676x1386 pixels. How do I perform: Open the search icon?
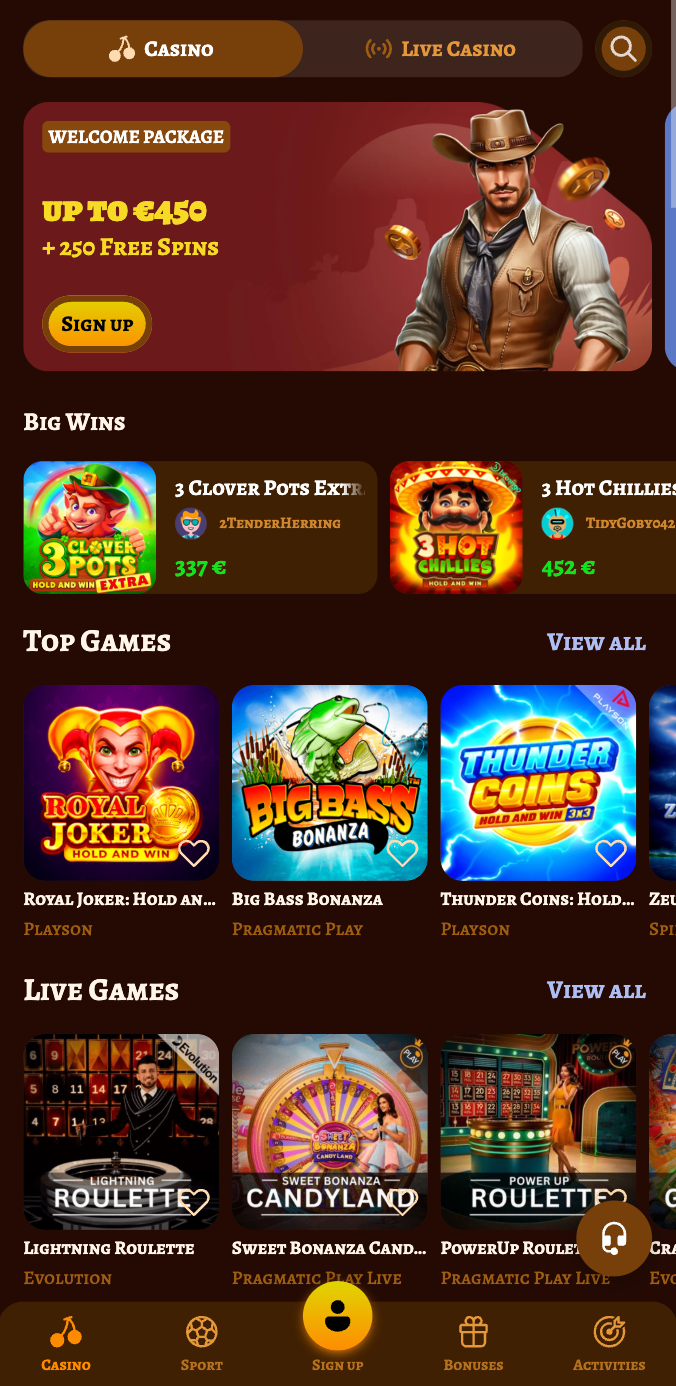coord(623,49)
